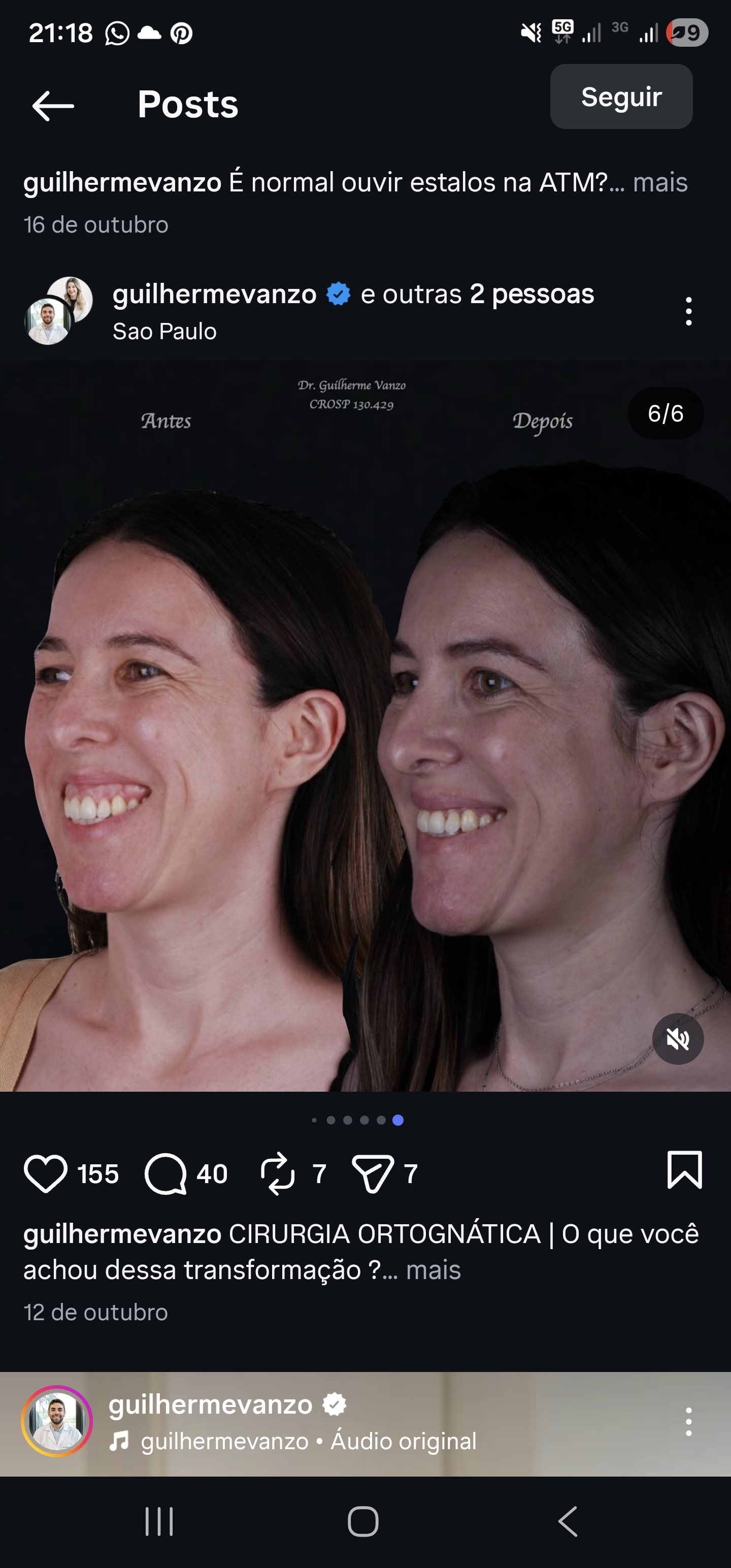Image resolution: width=731 pixels, height=1568 pixels.
Task: Open Sao Paulo location link
Action: pyautogui.click(x=164, y=332)
